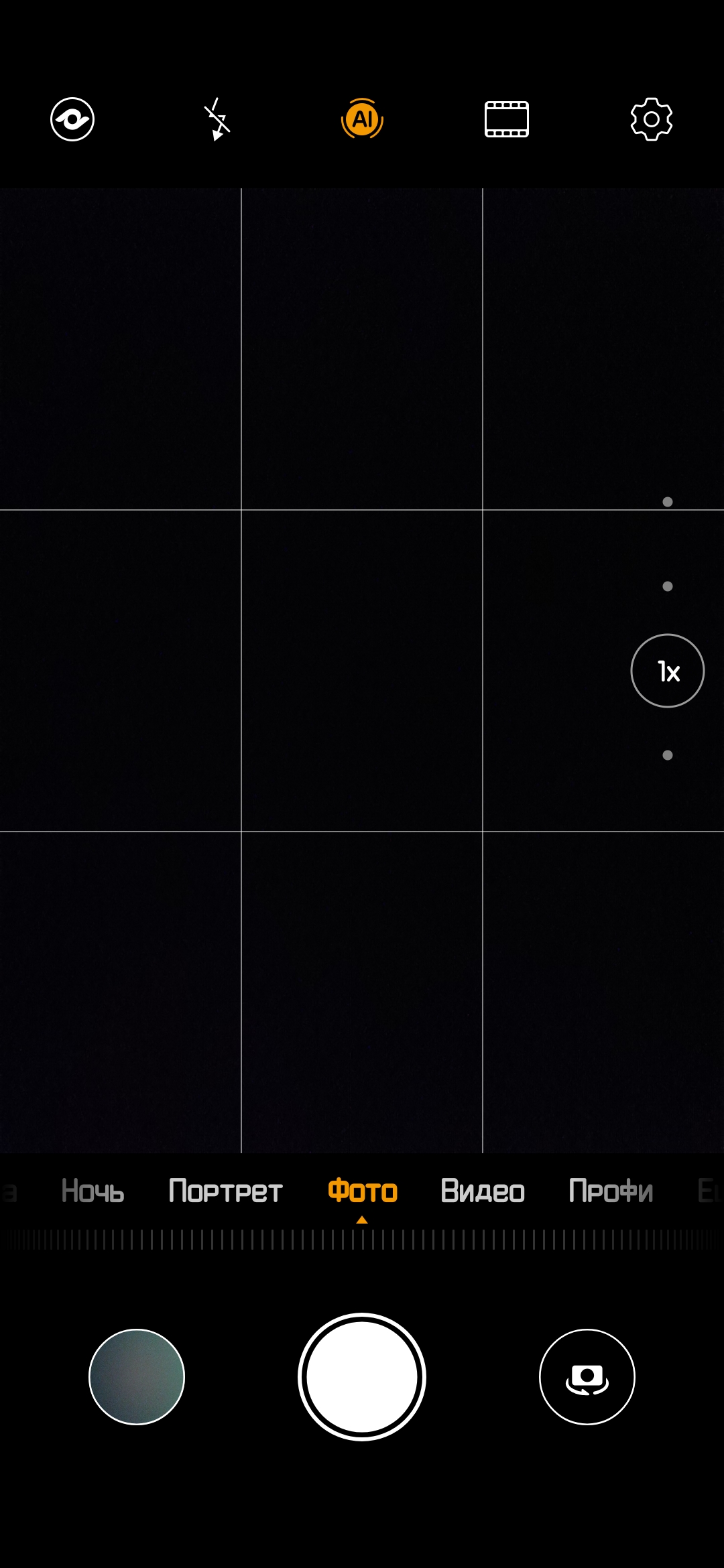
Task: Select the Фото mode
Action: pyautogui.click(x=362, y=1191)
